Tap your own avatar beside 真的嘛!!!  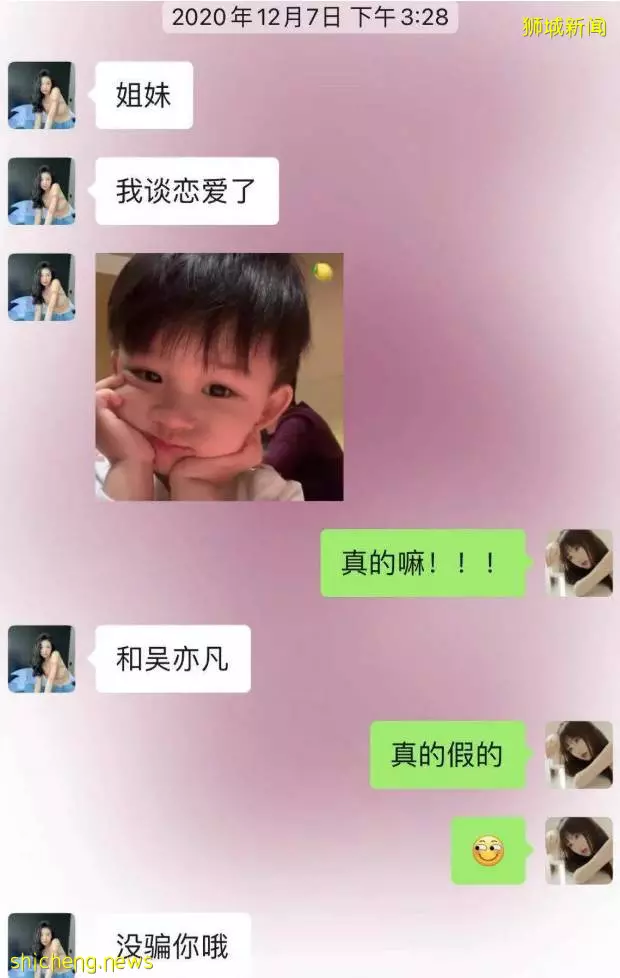pyautogui.click(x=579, y=563)
